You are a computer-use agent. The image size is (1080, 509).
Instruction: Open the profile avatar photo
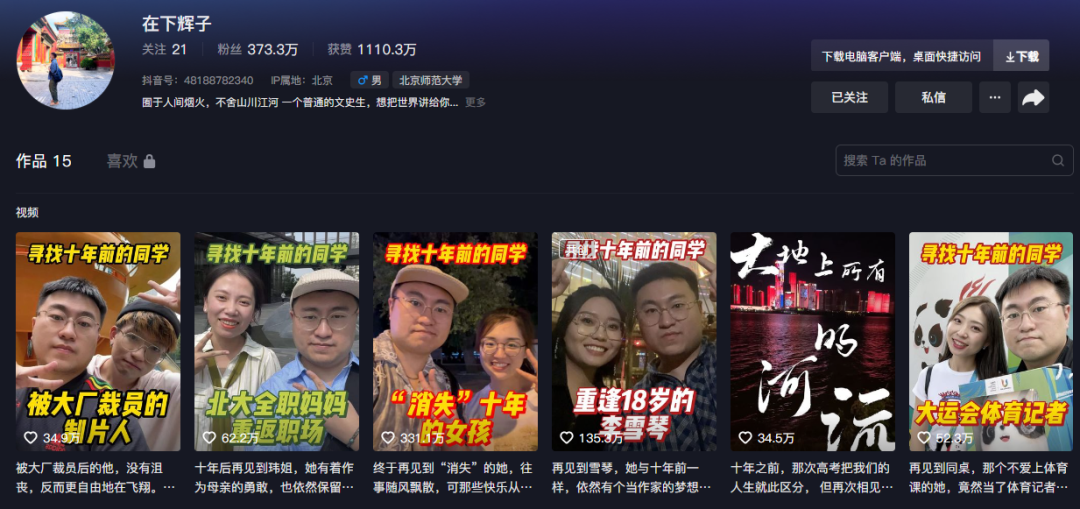pyautogui.click(x=65, y=60)
